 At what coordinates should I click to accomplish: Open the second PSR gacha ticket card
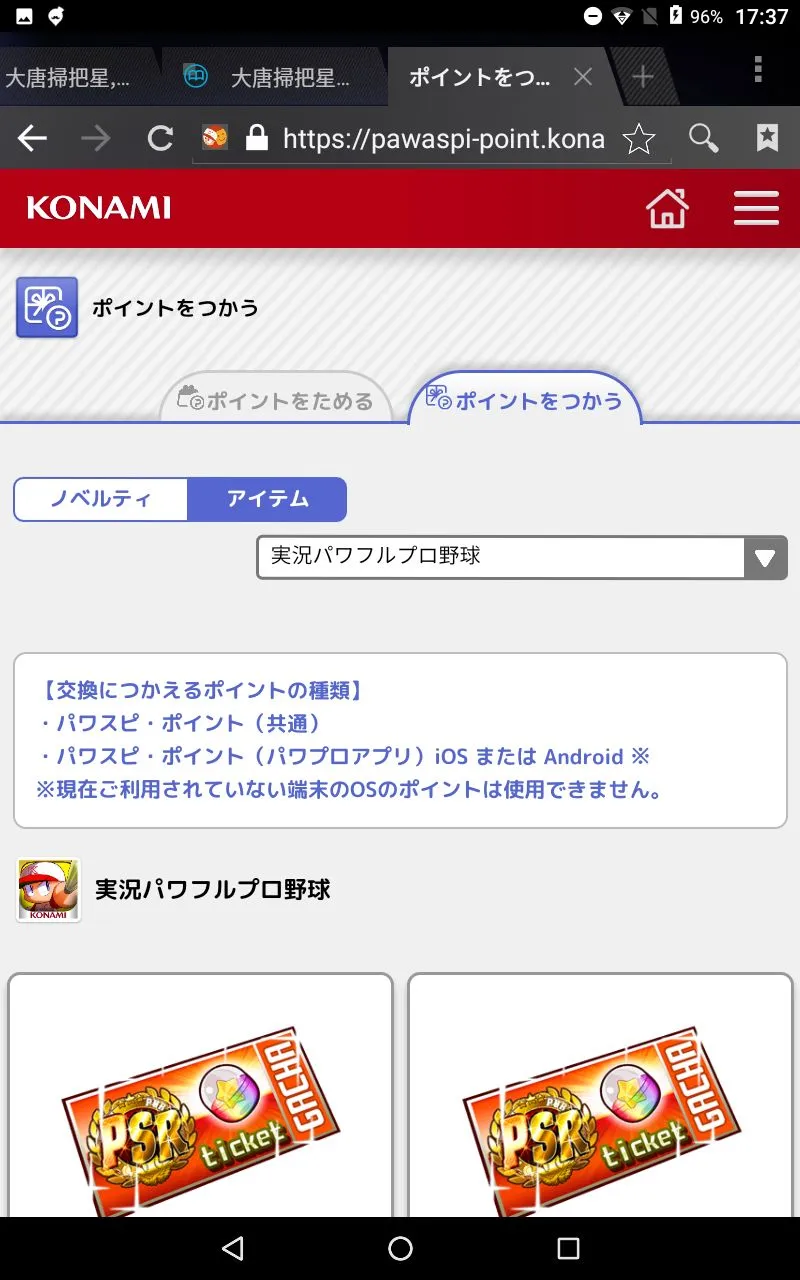pyautogui.click(x=600, y=1095)
